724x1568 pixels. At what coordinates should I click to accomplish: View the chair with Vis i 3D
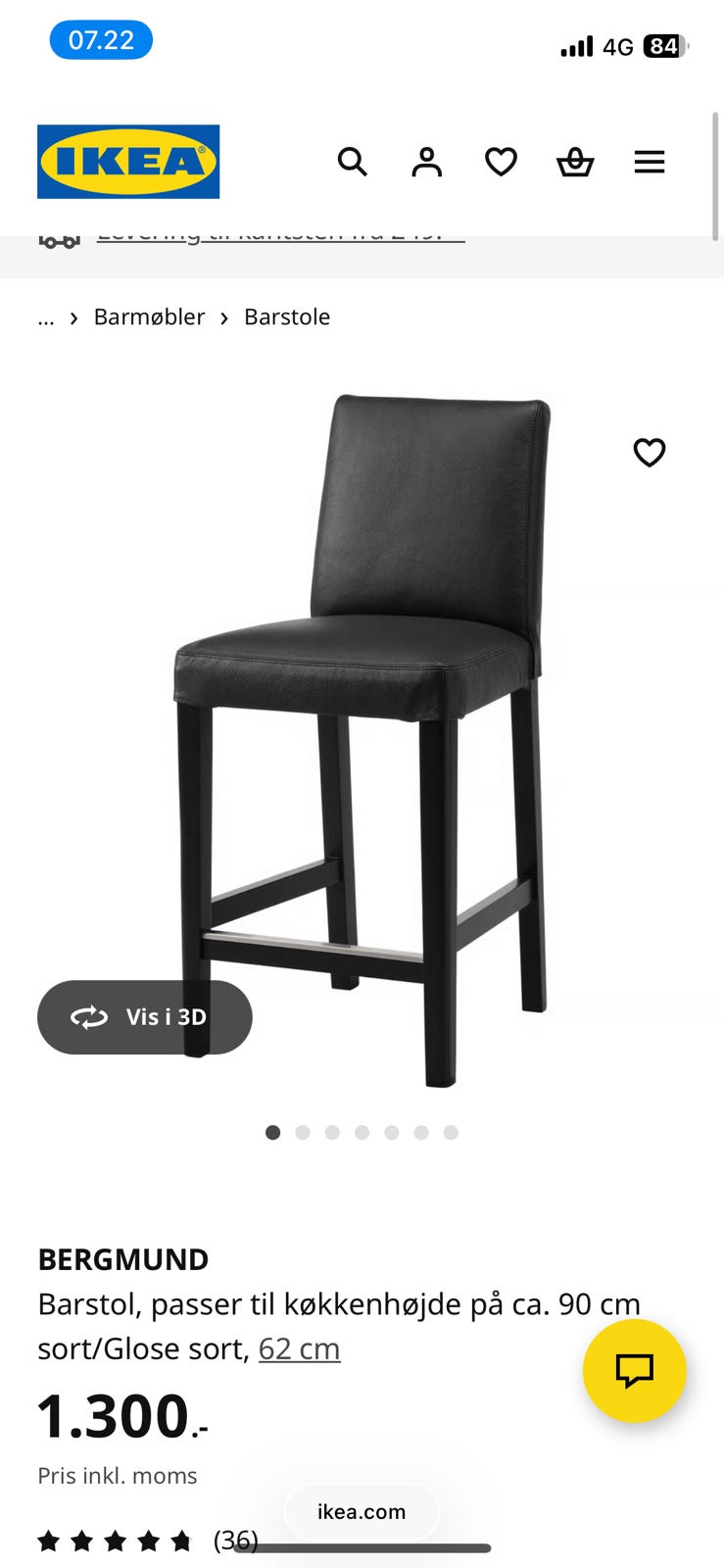(145, 1017)
